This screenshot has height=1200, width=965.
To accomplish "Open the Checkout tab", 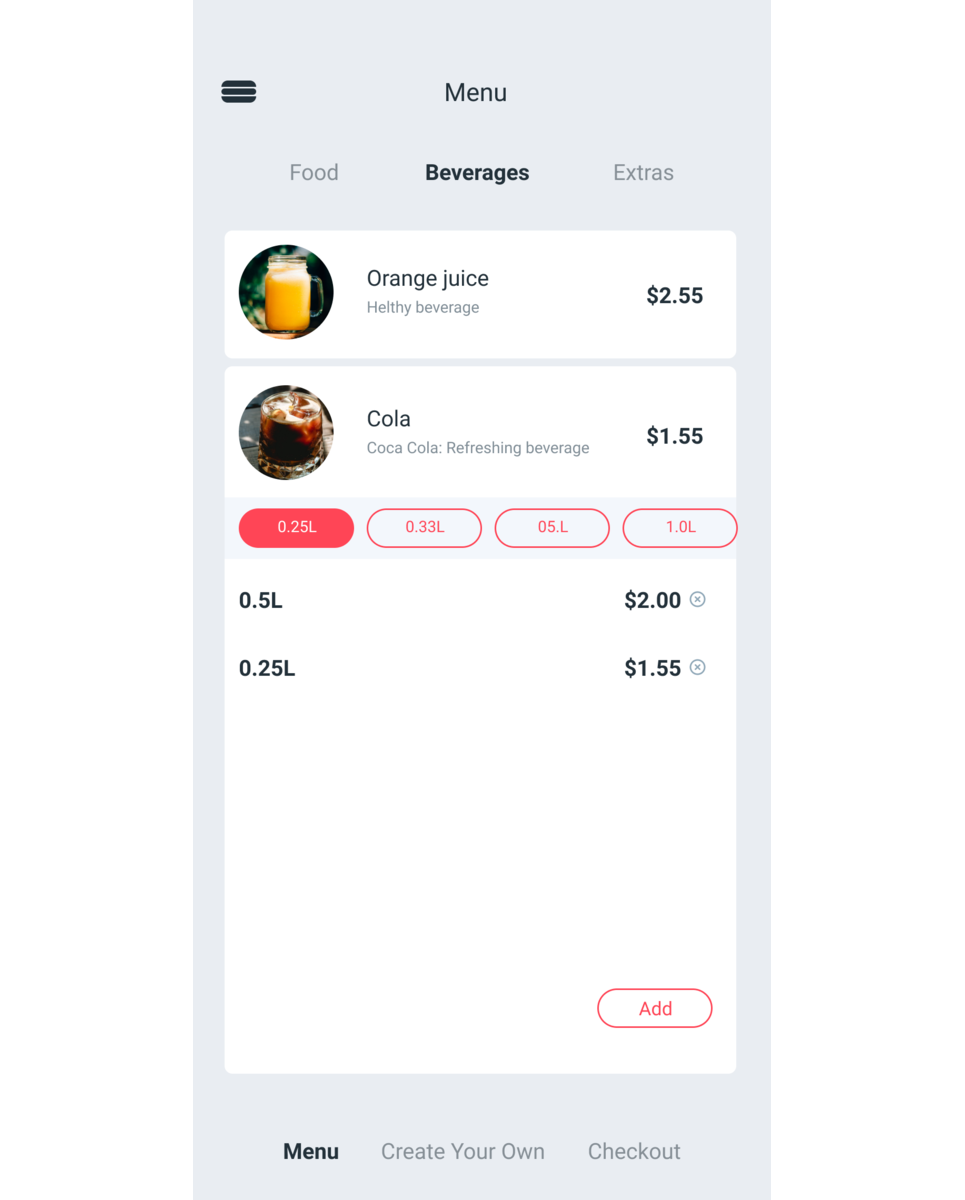I will pos(634,1151).
